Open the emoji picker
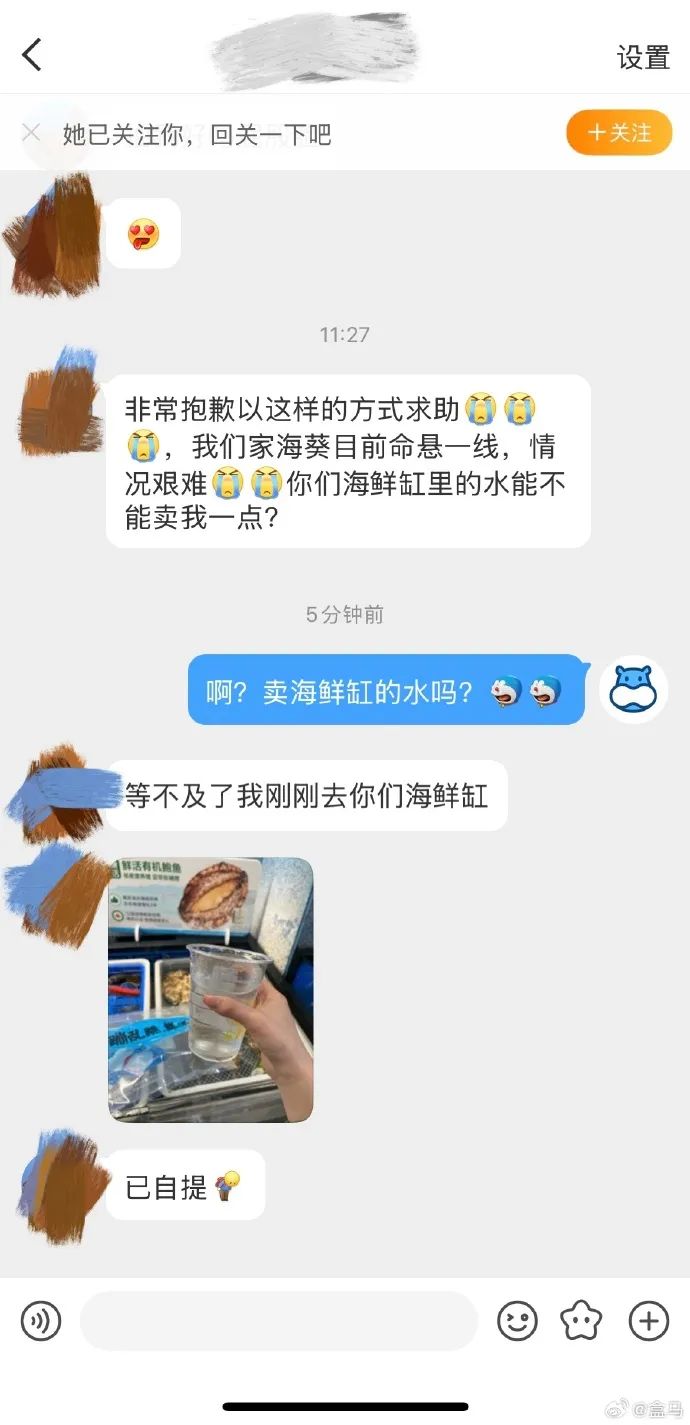The height and width of the screenshot is (1425, 690). [x=517, y=1321]
